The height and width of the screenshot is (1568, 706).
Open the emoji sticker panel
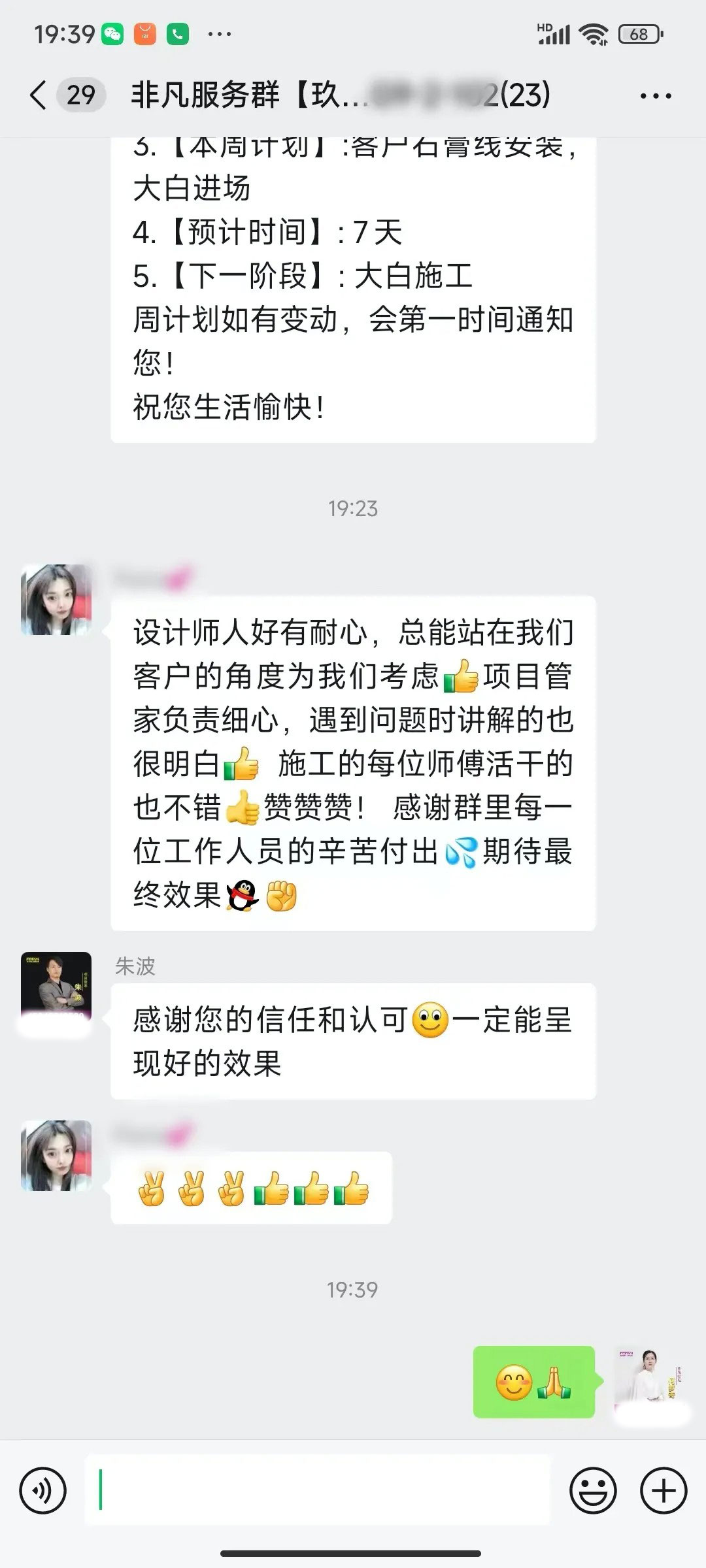coord(593,1492)
